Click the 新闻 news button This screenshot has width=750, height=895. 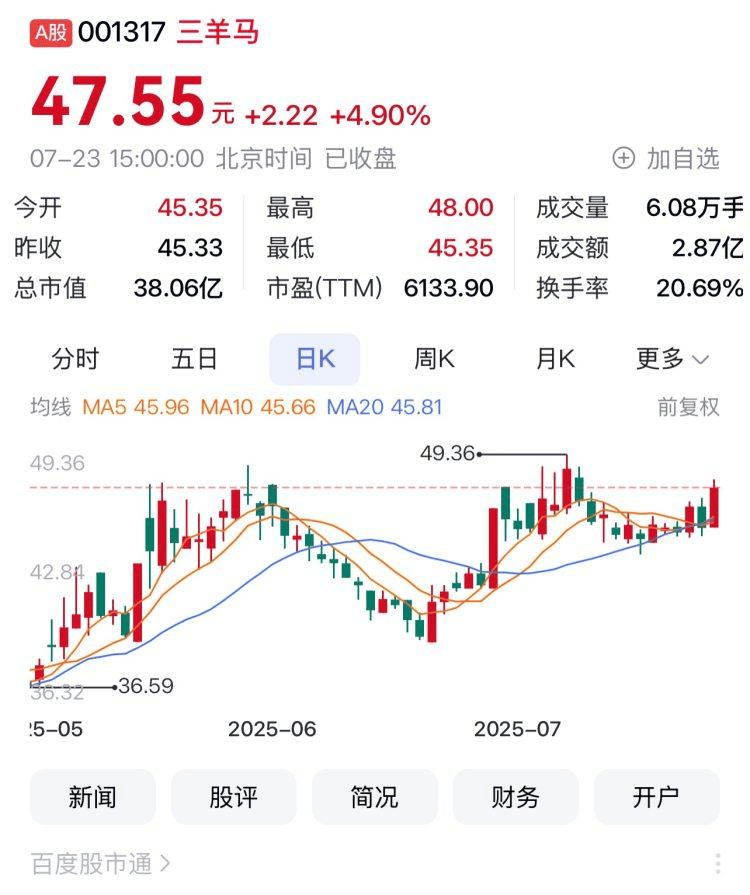94,797
